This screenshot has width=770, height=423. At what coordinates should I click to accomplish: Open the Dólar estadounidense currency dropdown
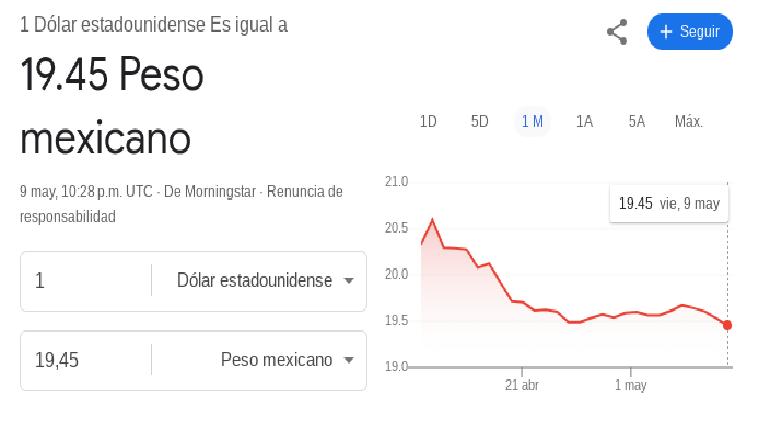point(265,281)
